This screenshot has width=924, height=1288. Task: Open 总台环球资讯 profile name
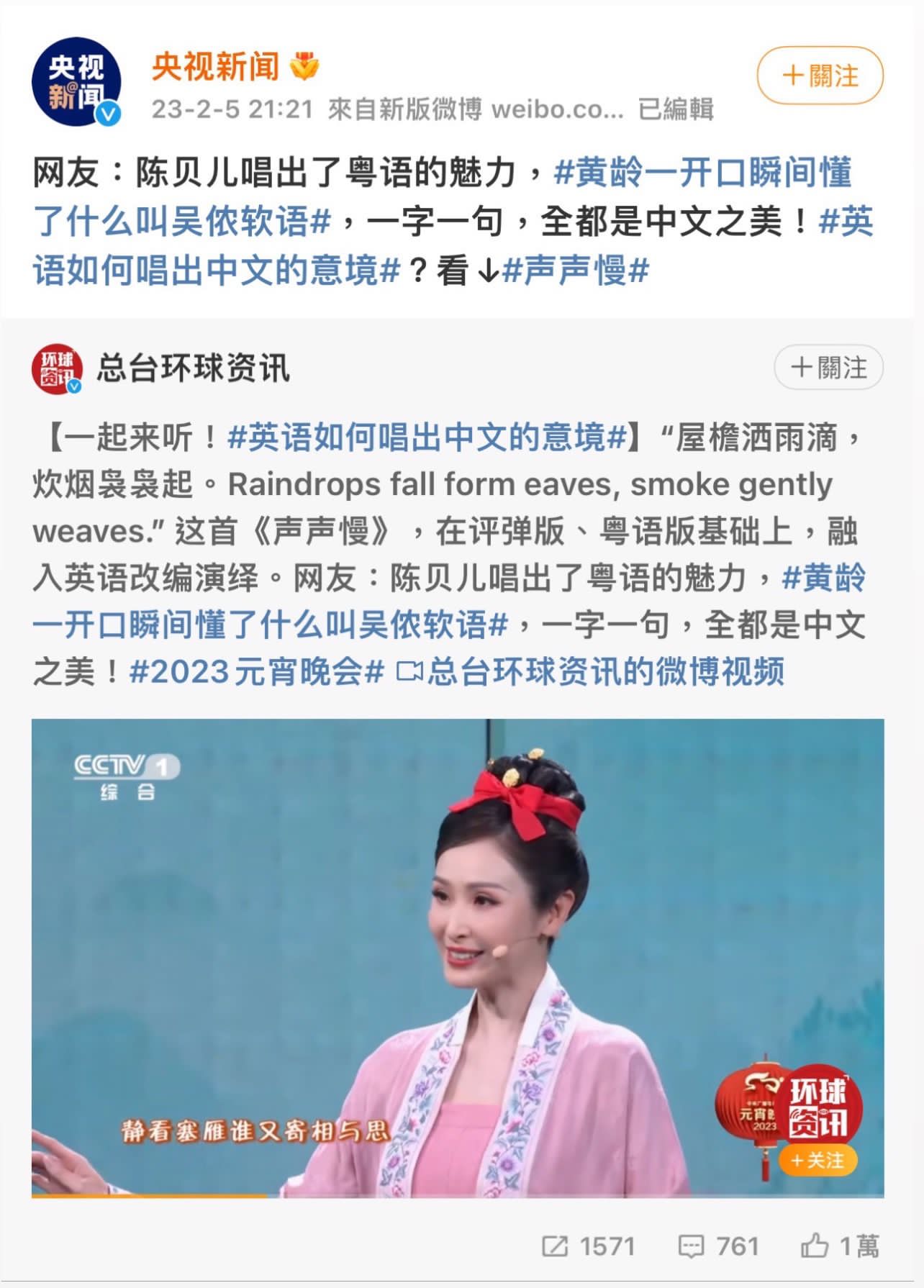tap(193, 368)
